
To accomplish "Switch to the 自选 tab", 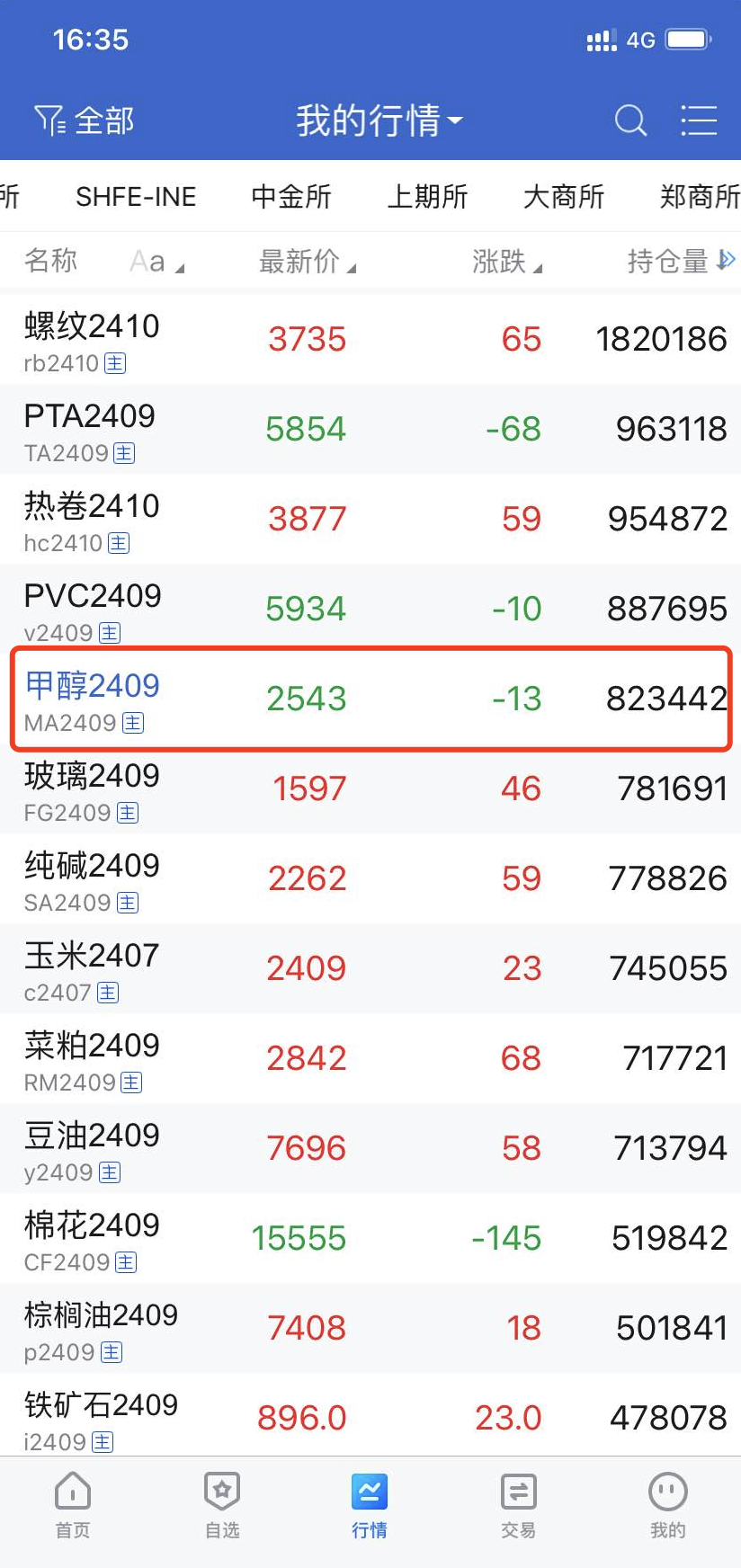I will tap(222, 1505).
